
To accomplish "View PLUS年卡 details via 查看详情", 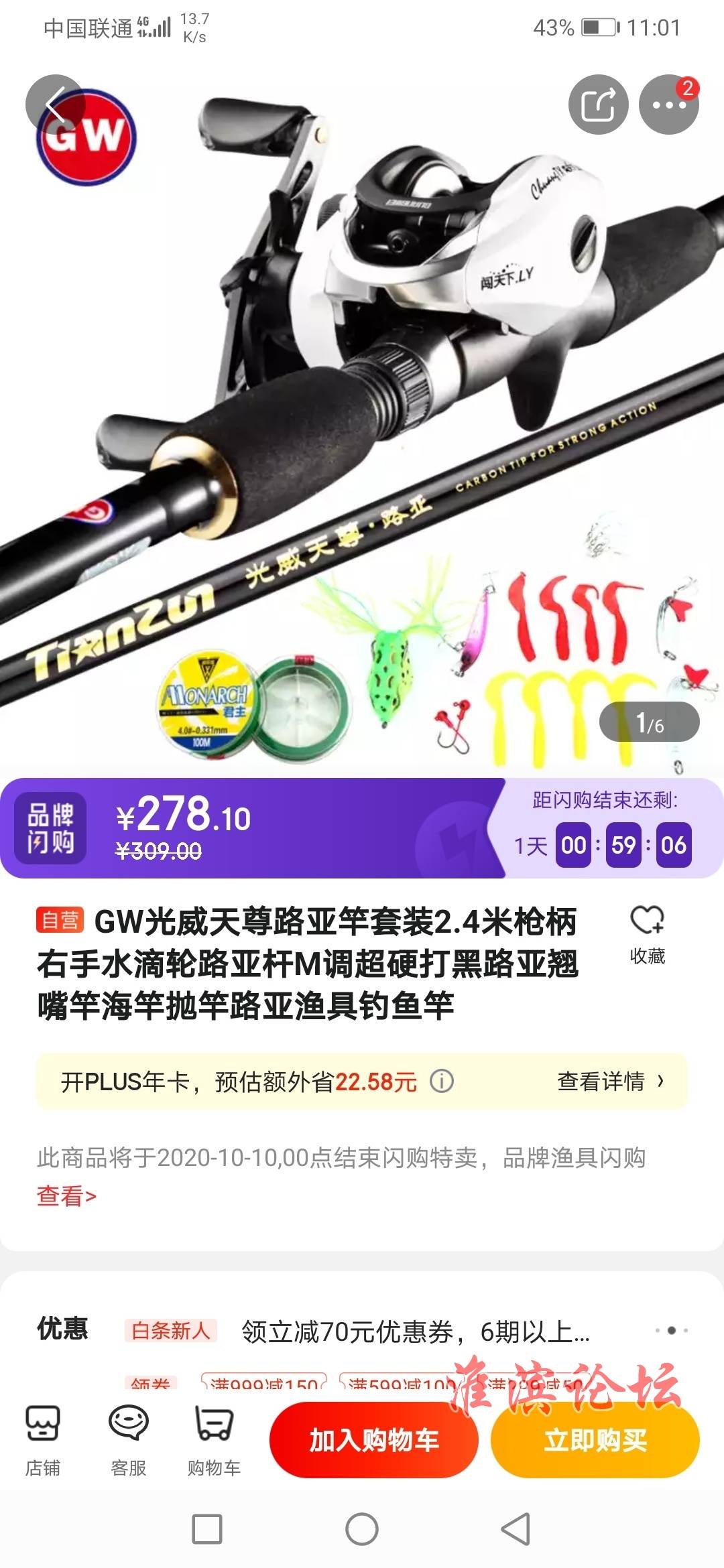I will (610, 1081).
